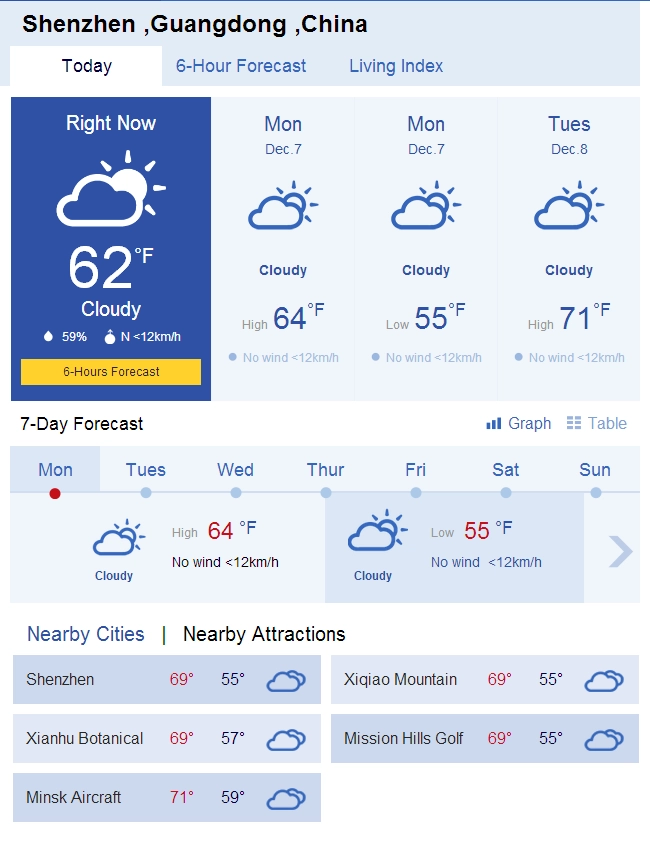Open Mission Hills Golf weather row
Screen dimensions: 650x850
pyautogui.click(x=485, y=738)
